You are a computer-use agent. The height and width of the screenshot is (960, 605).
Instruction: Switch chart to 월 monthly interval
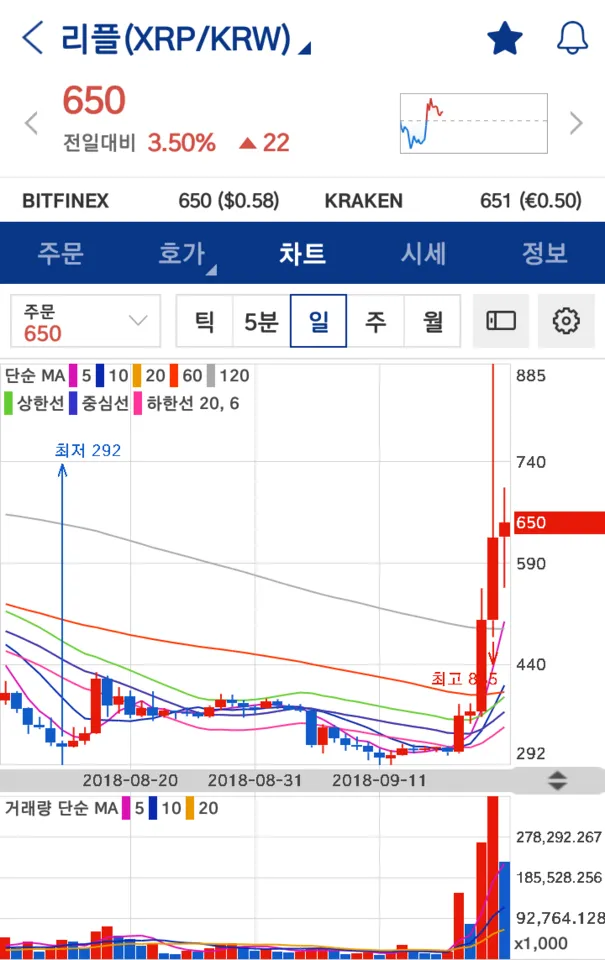click(432, 321)
